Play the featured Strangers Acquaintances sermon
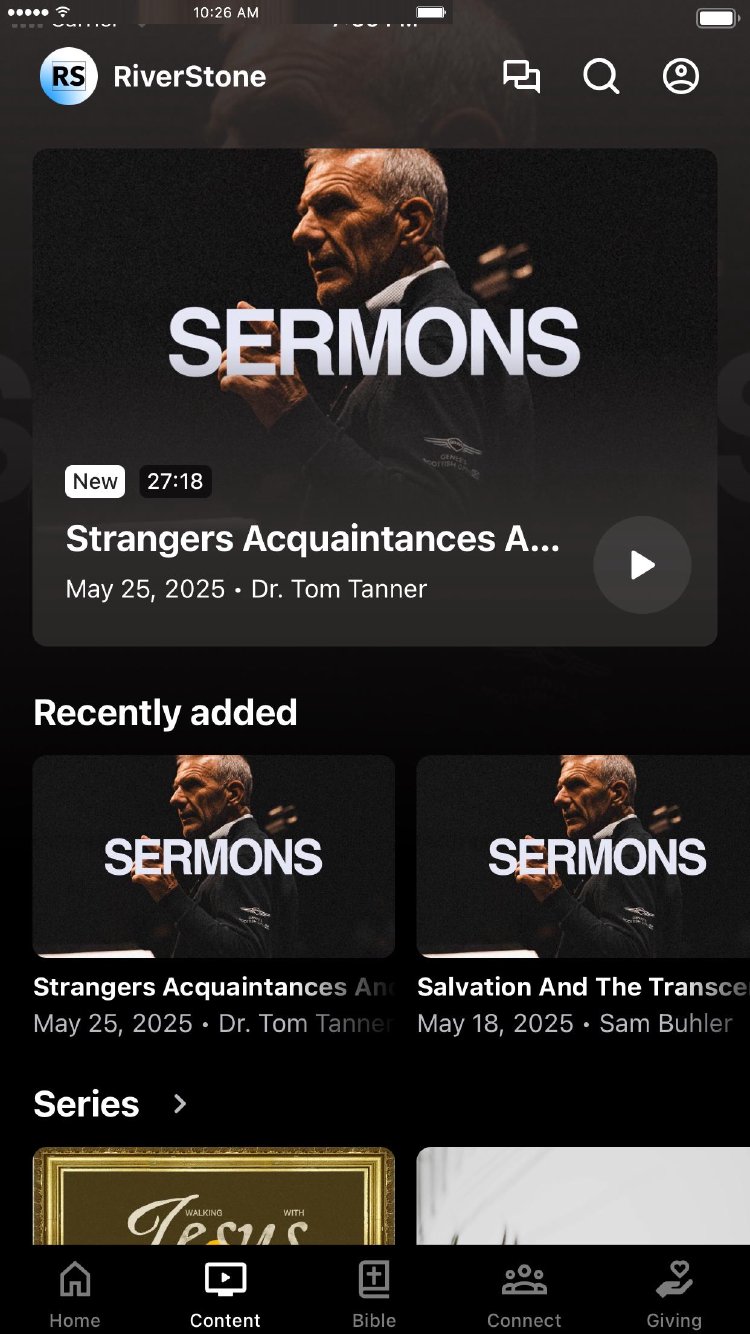 642,565
